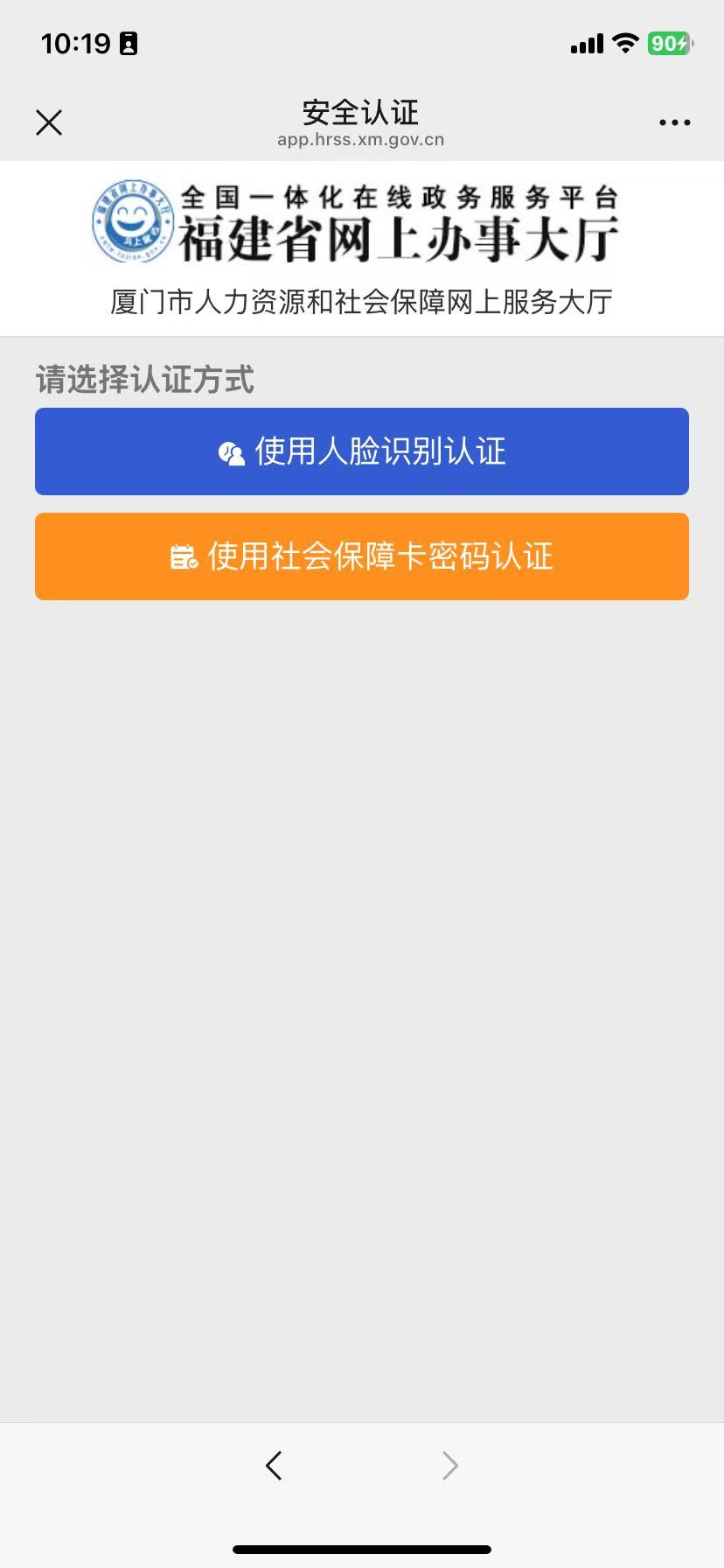Tap 福建省网上办事大厅 header text
The image size is (724, 1568).
point(398,239)
